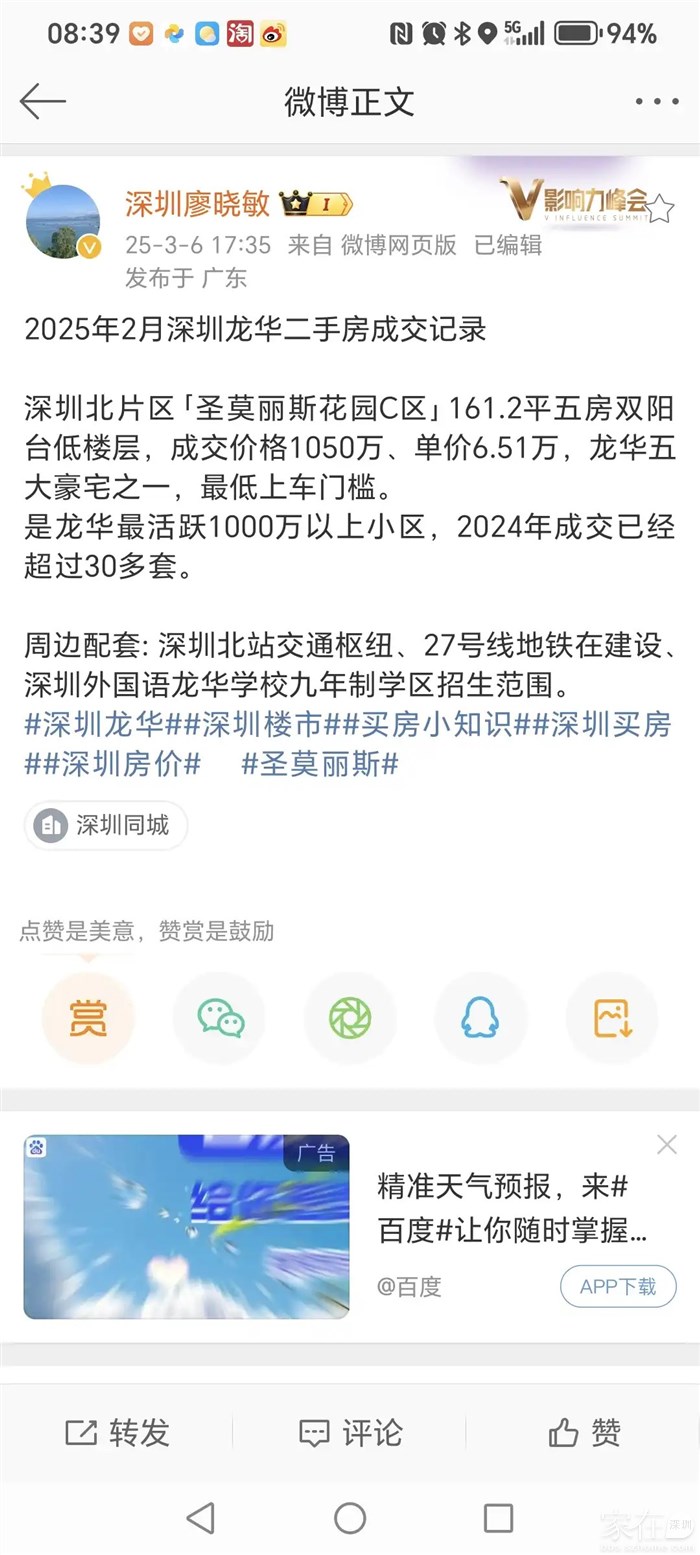Share the post to WeChat
Image resolution: width=700 pixels, height=1555 pixels.
(220, 1018)
